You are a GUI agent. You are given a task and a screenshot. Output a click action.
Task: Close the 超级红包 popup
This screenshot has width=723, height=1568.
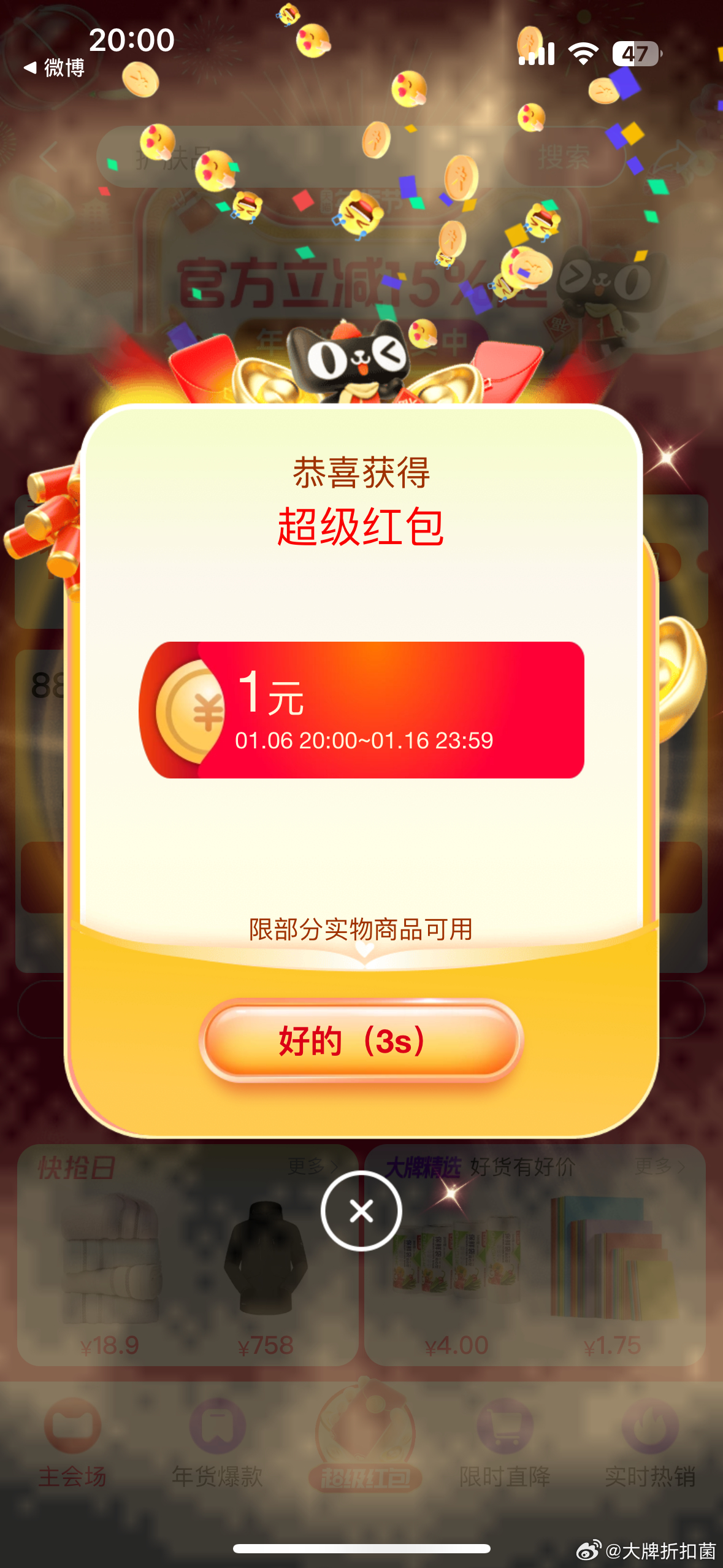361,1211
